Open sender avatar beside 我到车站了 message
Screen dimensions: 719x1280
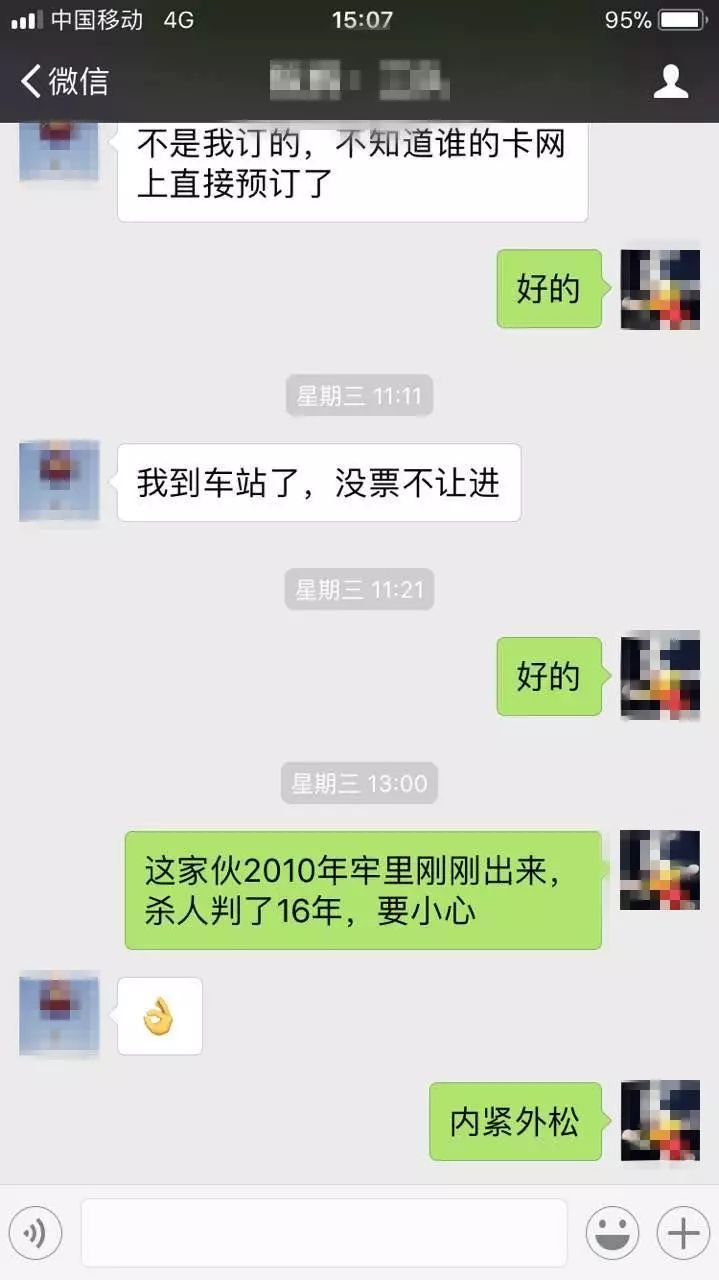tap(59, 481)
